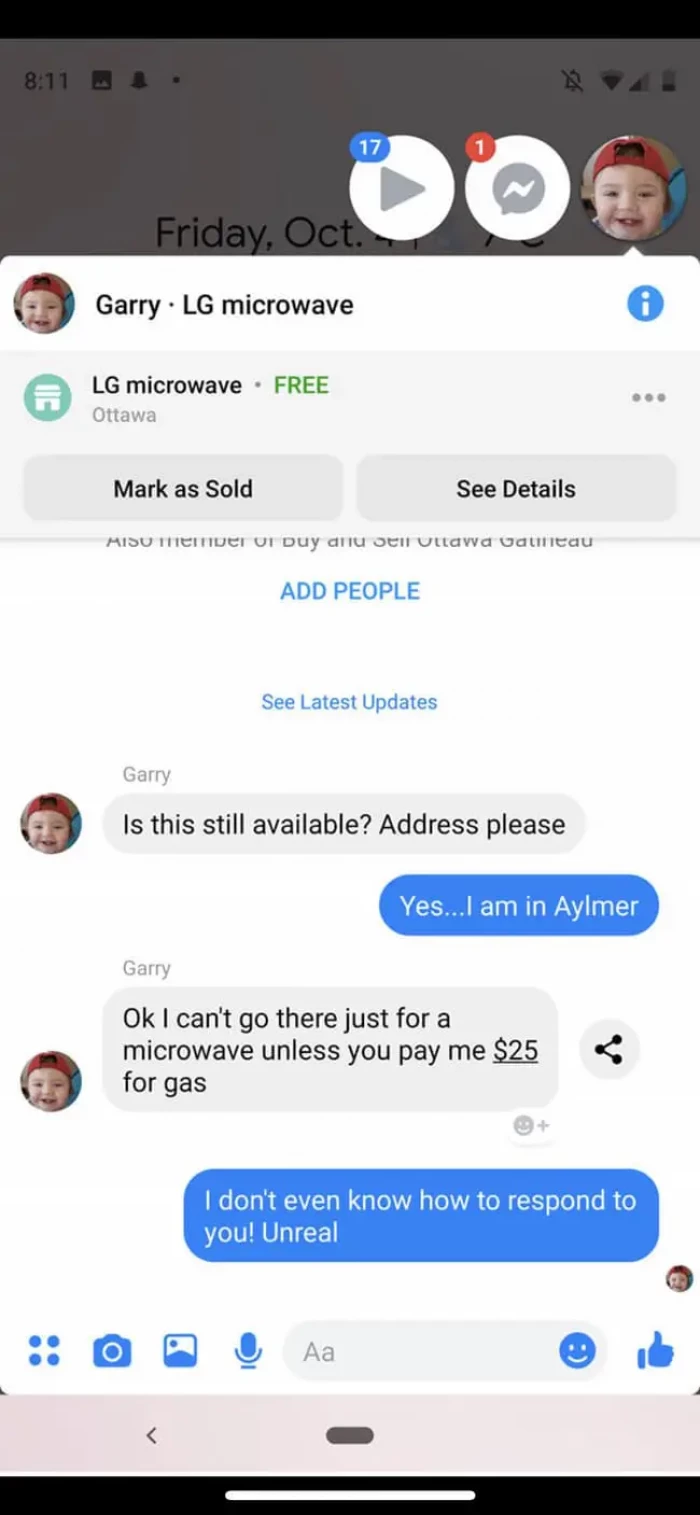The height and width of the screenshot is (1515, 700).
Task: Mark the microwave as sold
Action: (x=183, y=489)
